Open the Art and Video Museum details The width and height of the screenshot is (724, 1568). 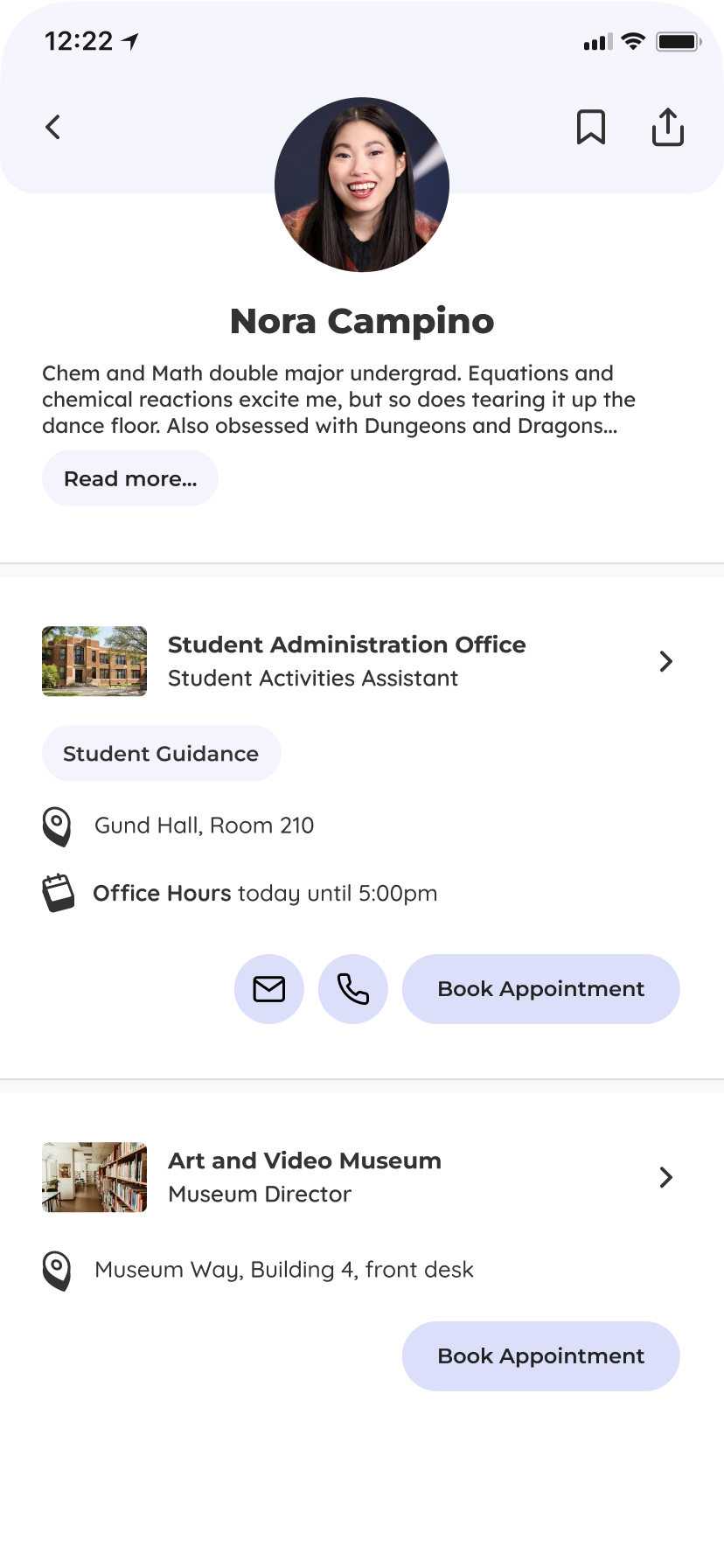[665, 1177]
